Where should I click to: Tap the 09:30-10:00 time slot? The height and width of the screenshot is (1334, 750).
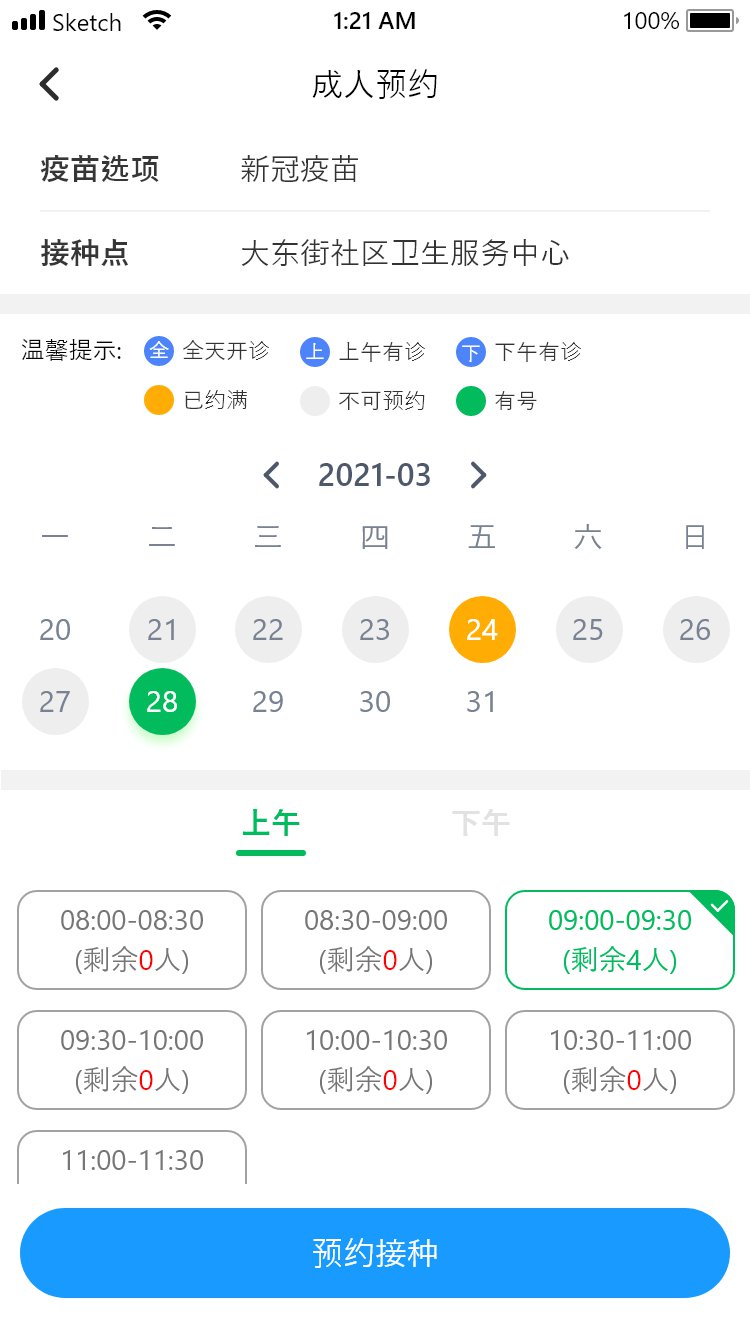pyautogui.click(x=132, y=1060)
